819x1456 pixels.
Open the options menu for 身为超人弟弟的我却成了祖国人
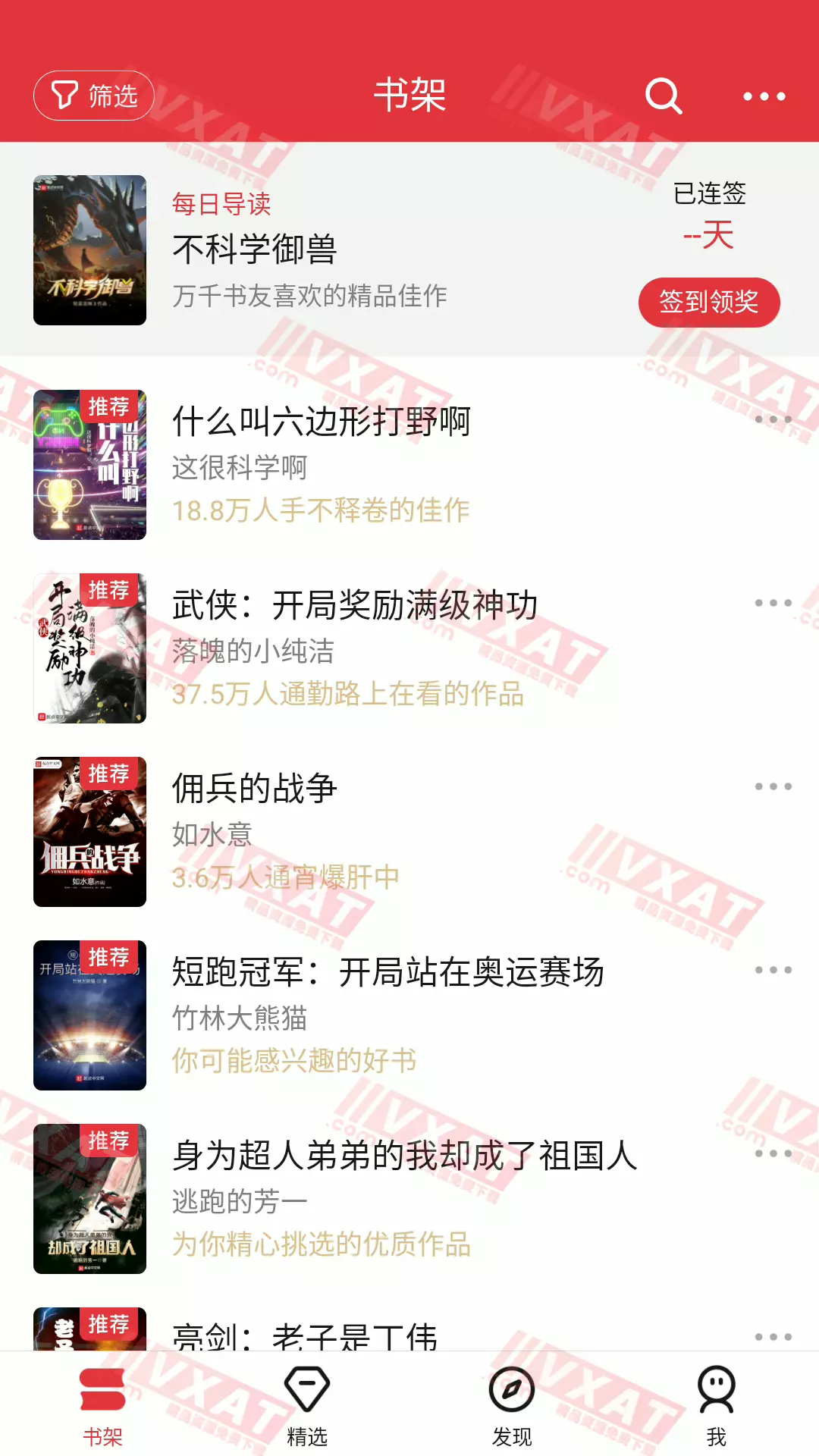[772, 1154]
